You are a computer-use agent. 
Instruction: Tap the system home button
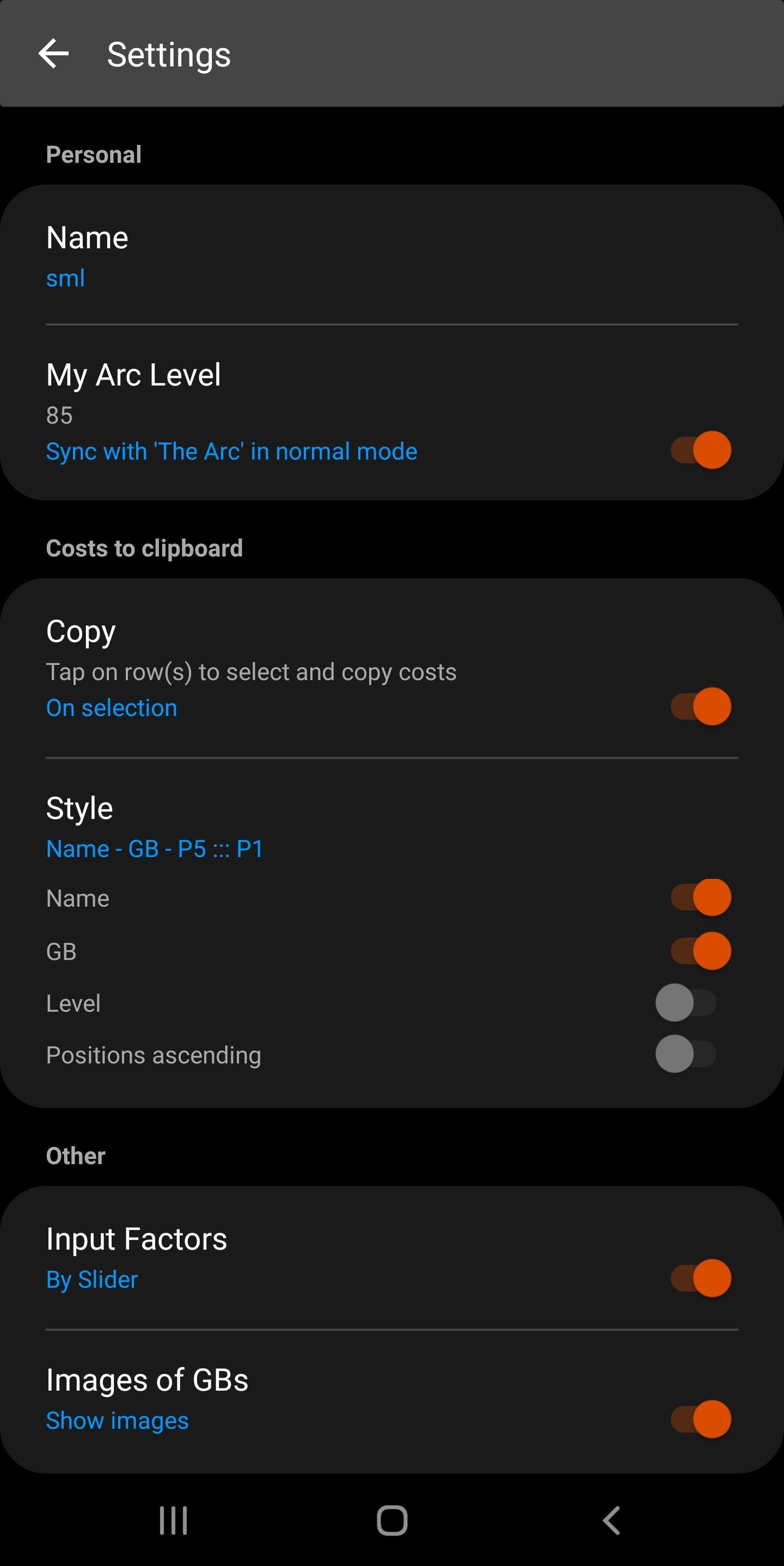click(x=392, y=1520)
